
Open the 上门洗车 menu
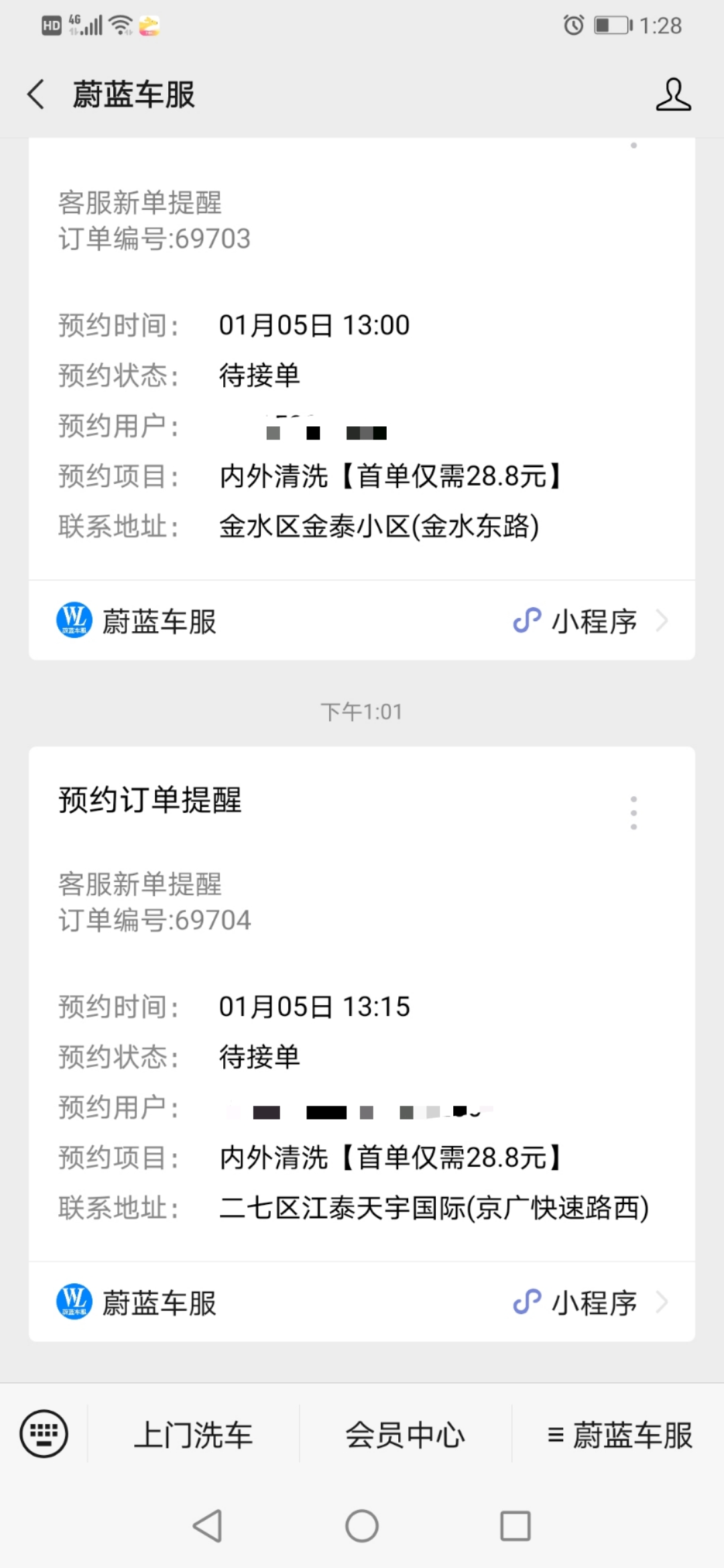pyautogui.click(x=193, y=1435)
